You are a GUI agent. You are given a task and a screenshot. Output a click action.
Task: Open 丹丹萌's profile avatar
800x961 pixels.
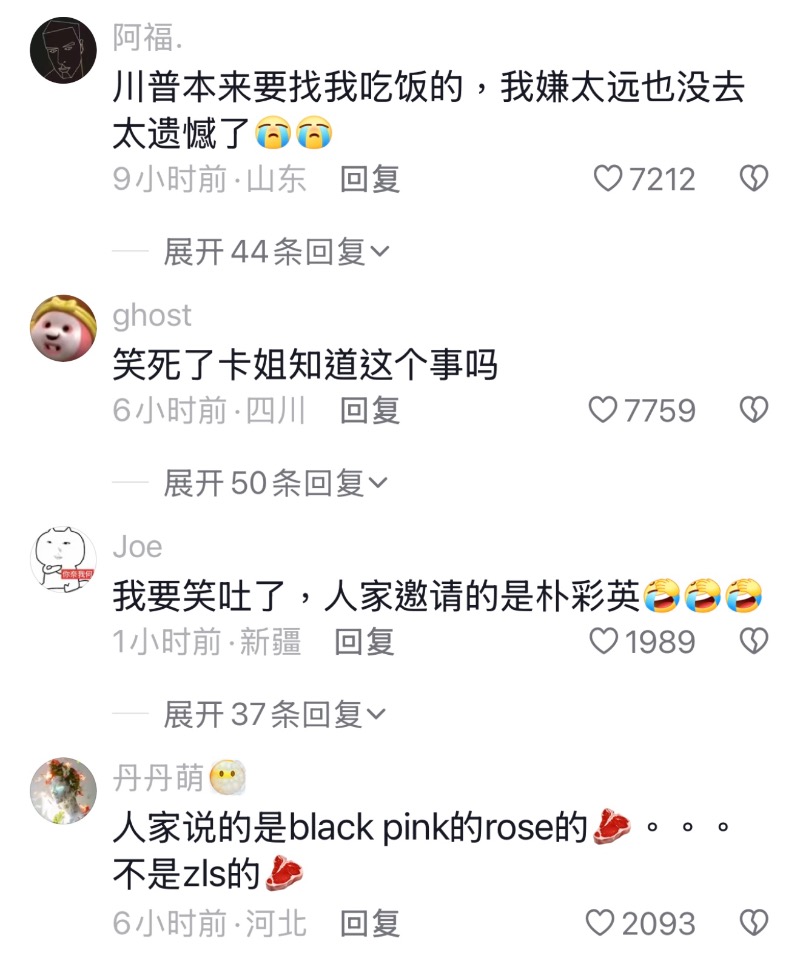coord(64,790)
